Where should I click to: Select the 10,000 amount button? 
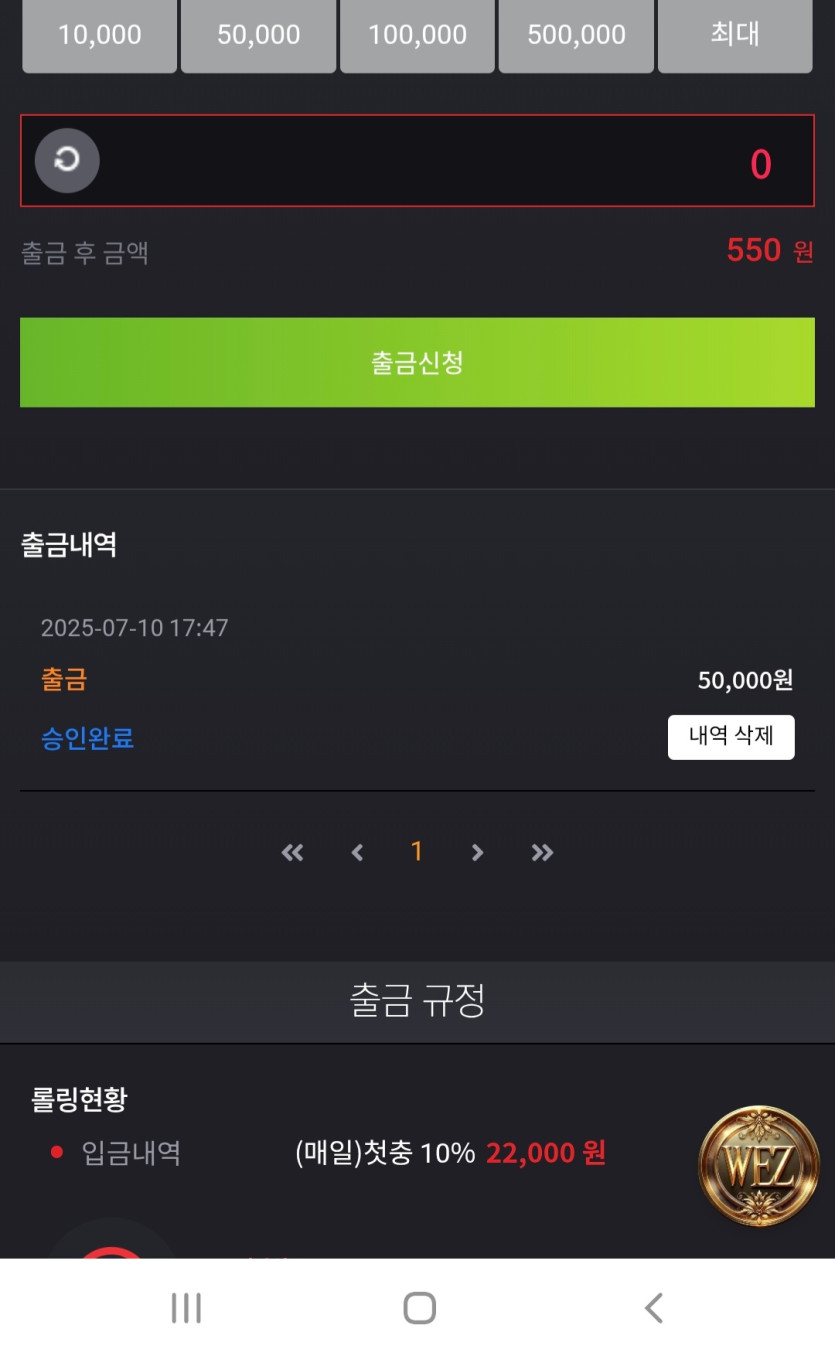pyautogui.click(x=100, y=35)
